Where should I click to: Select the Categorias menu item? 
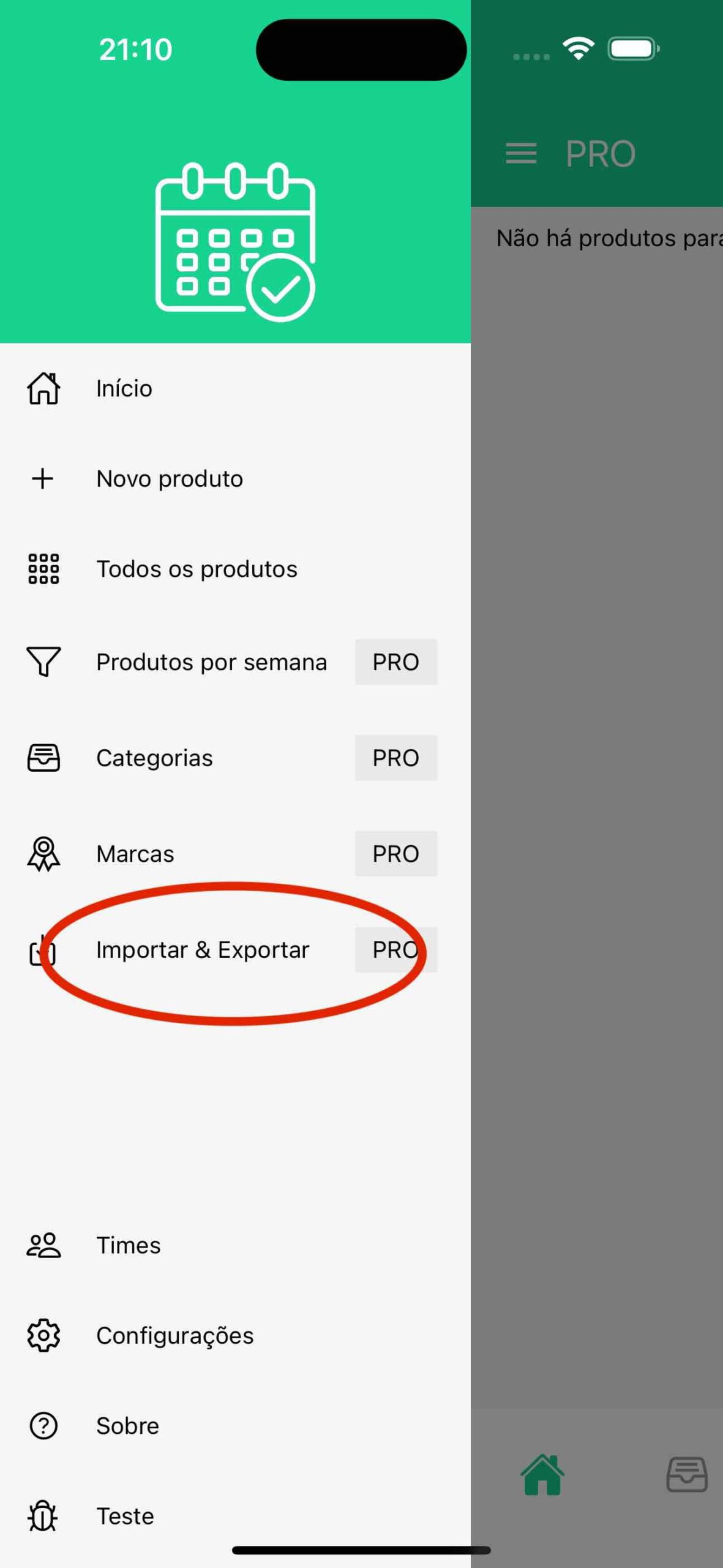coord(155,758)
